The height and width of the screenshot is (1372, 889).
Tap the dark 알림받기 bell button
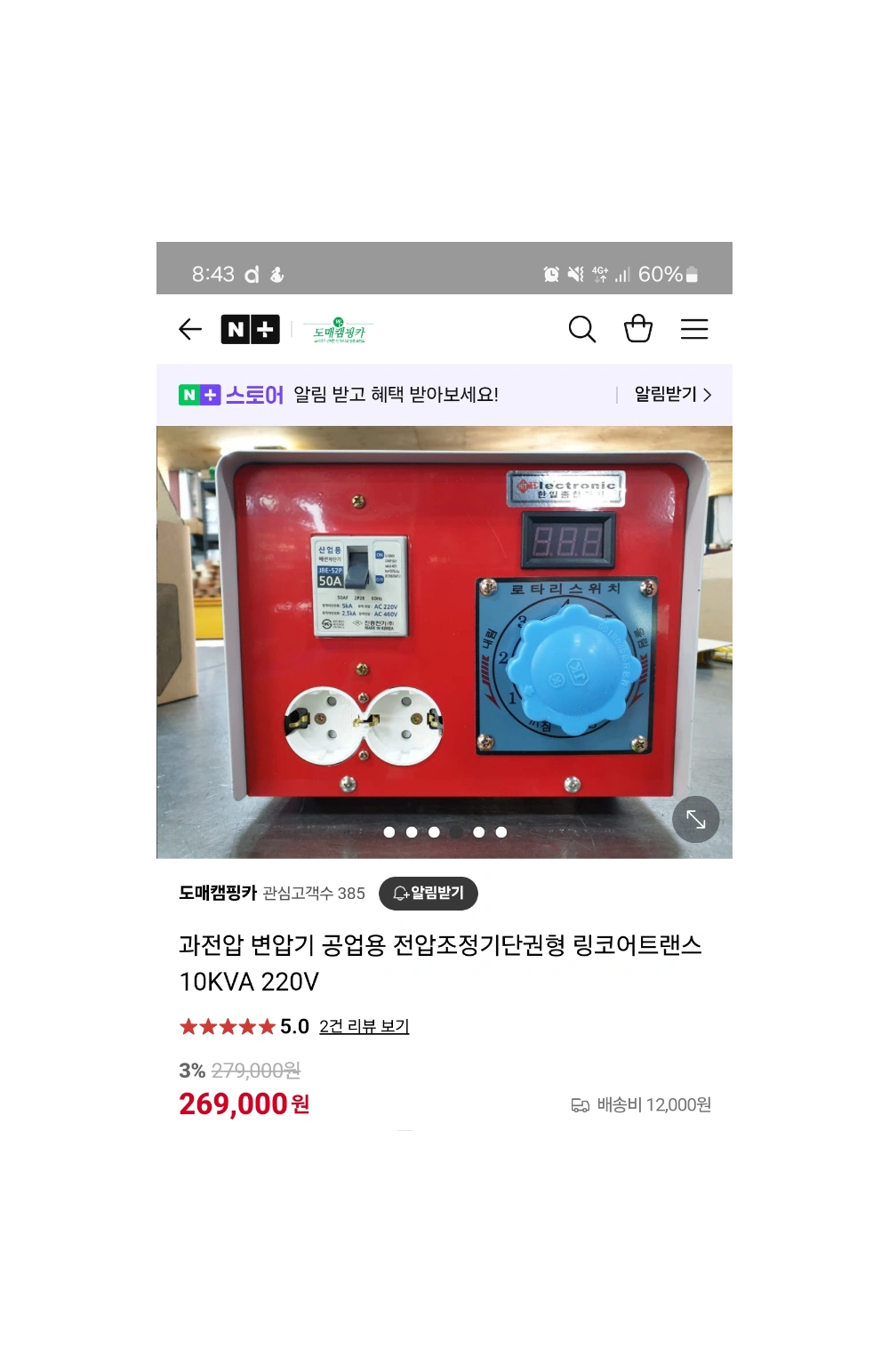pos(428,894)
